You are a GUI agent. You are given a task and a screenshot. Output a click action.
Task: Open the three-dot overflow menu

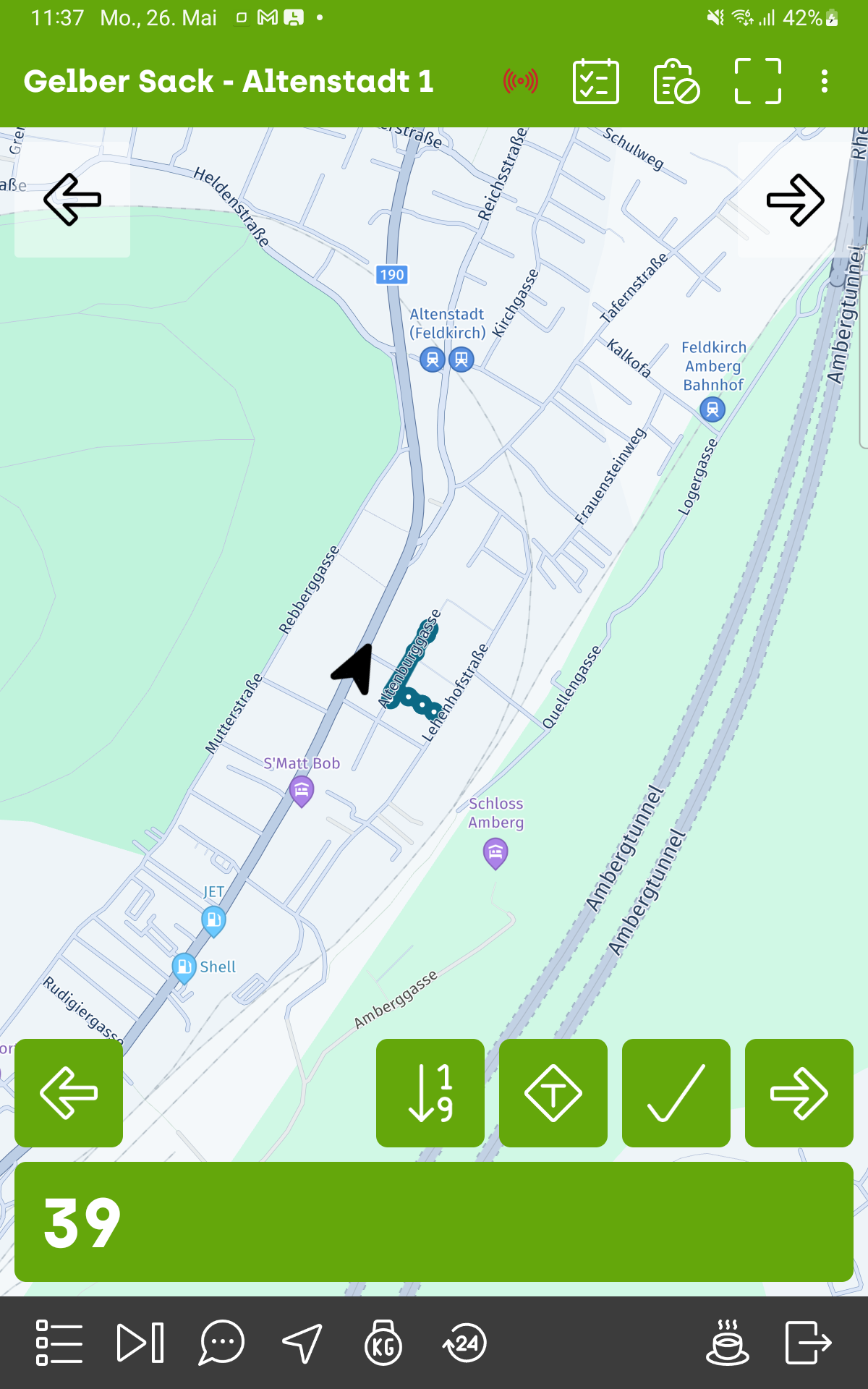click(825, 81)
